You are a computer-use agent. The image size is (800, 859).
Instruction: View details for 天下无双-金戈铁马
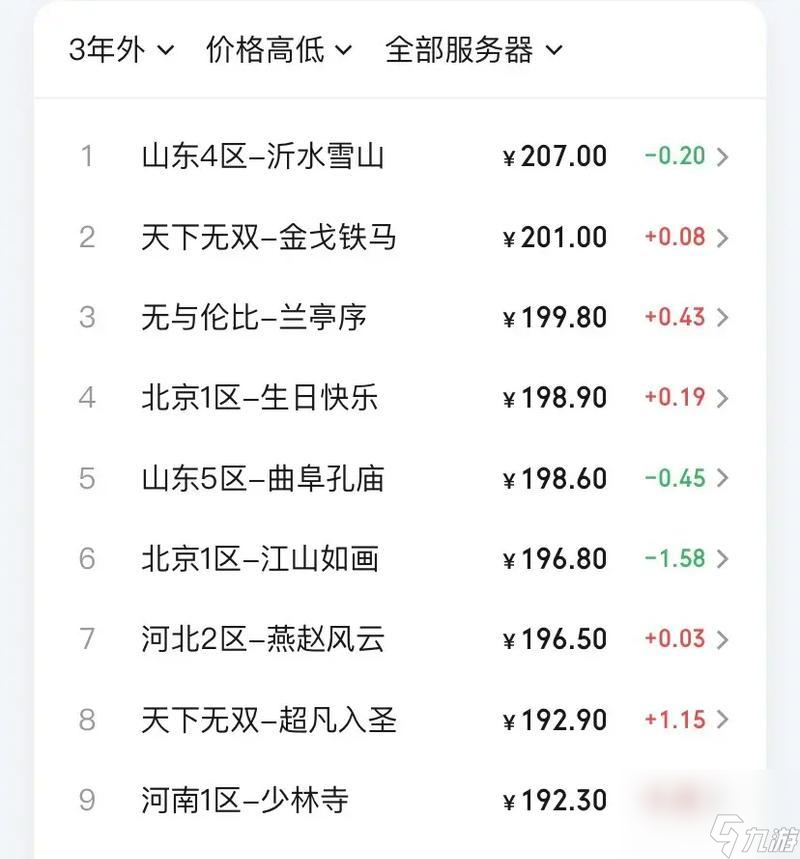400,237
